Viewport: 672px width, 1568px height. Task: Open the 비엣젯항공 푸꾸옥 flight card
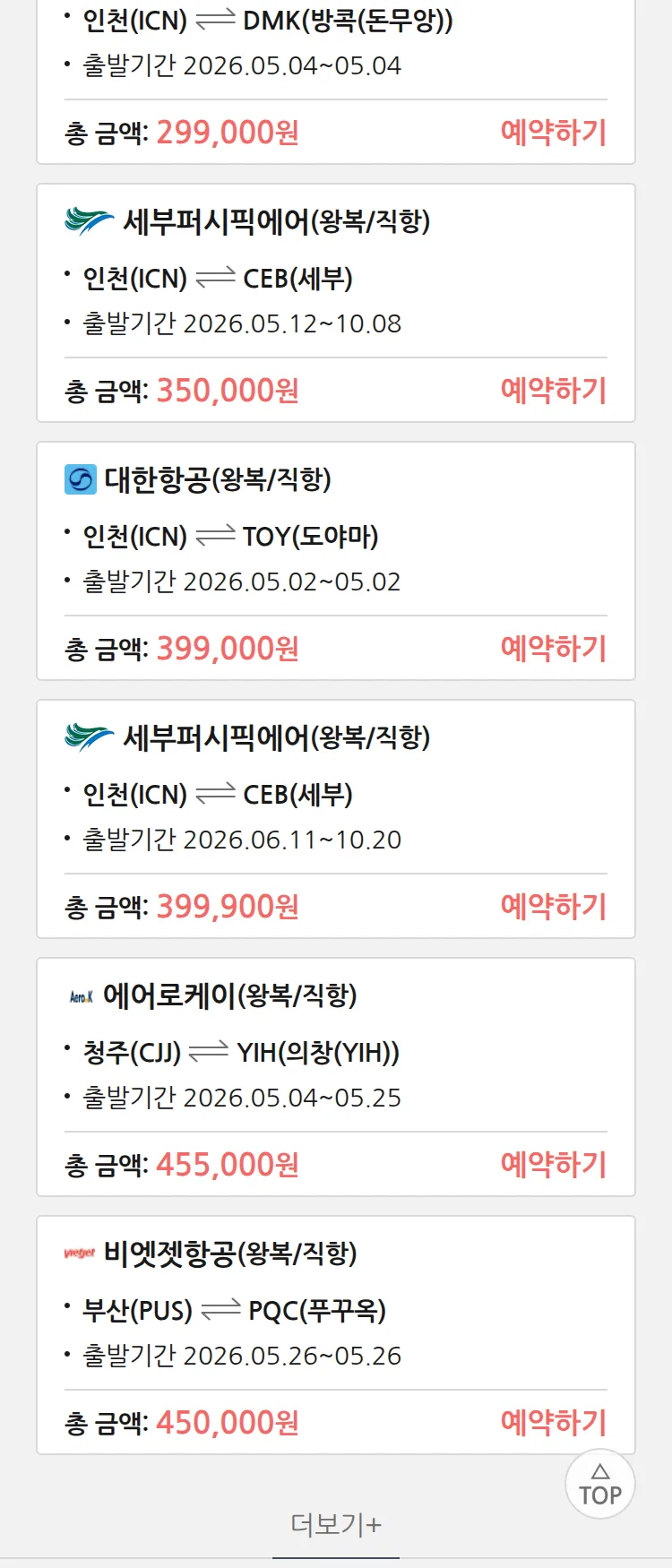pos(269,1310)
